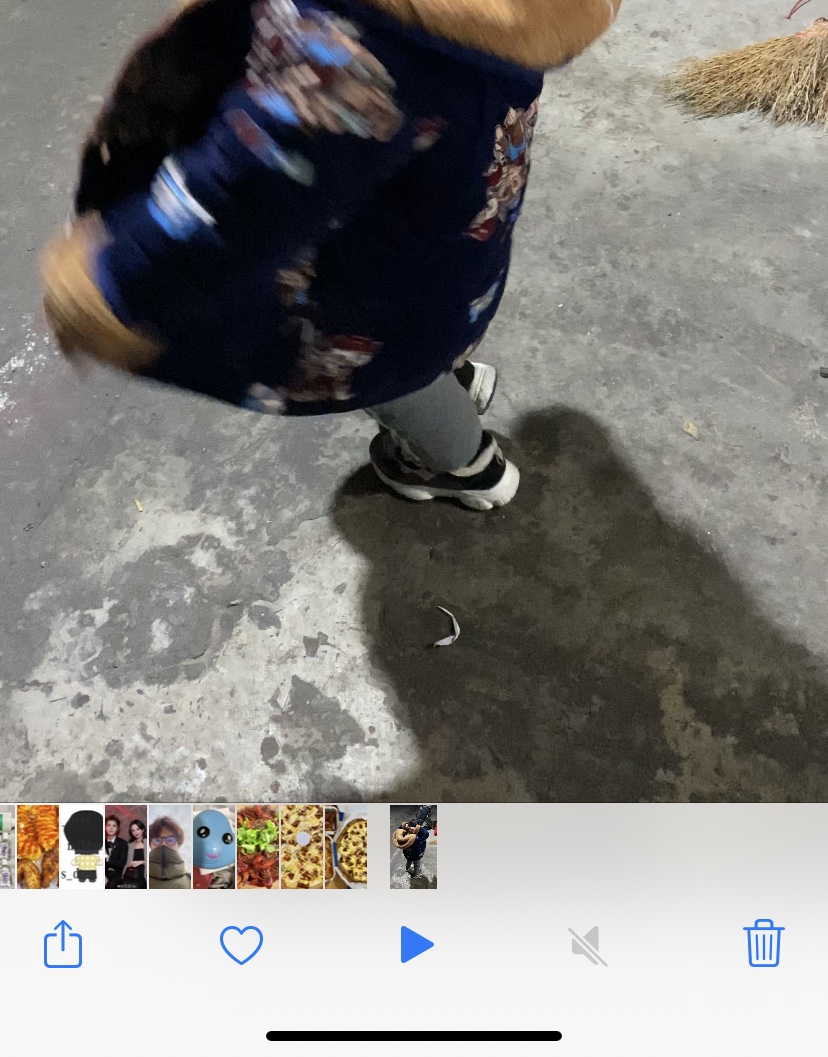View the blue-faced character thumbnail
The width and height of the screenshot is (828, 1057).
point(214,847)
